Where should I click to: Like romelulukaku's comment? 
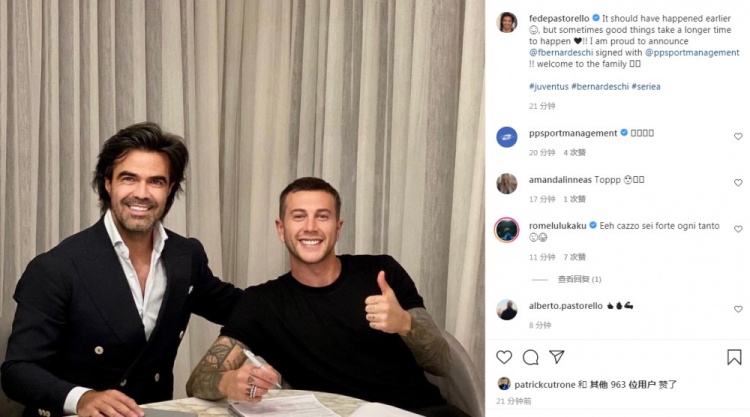[x=738, y=229]
